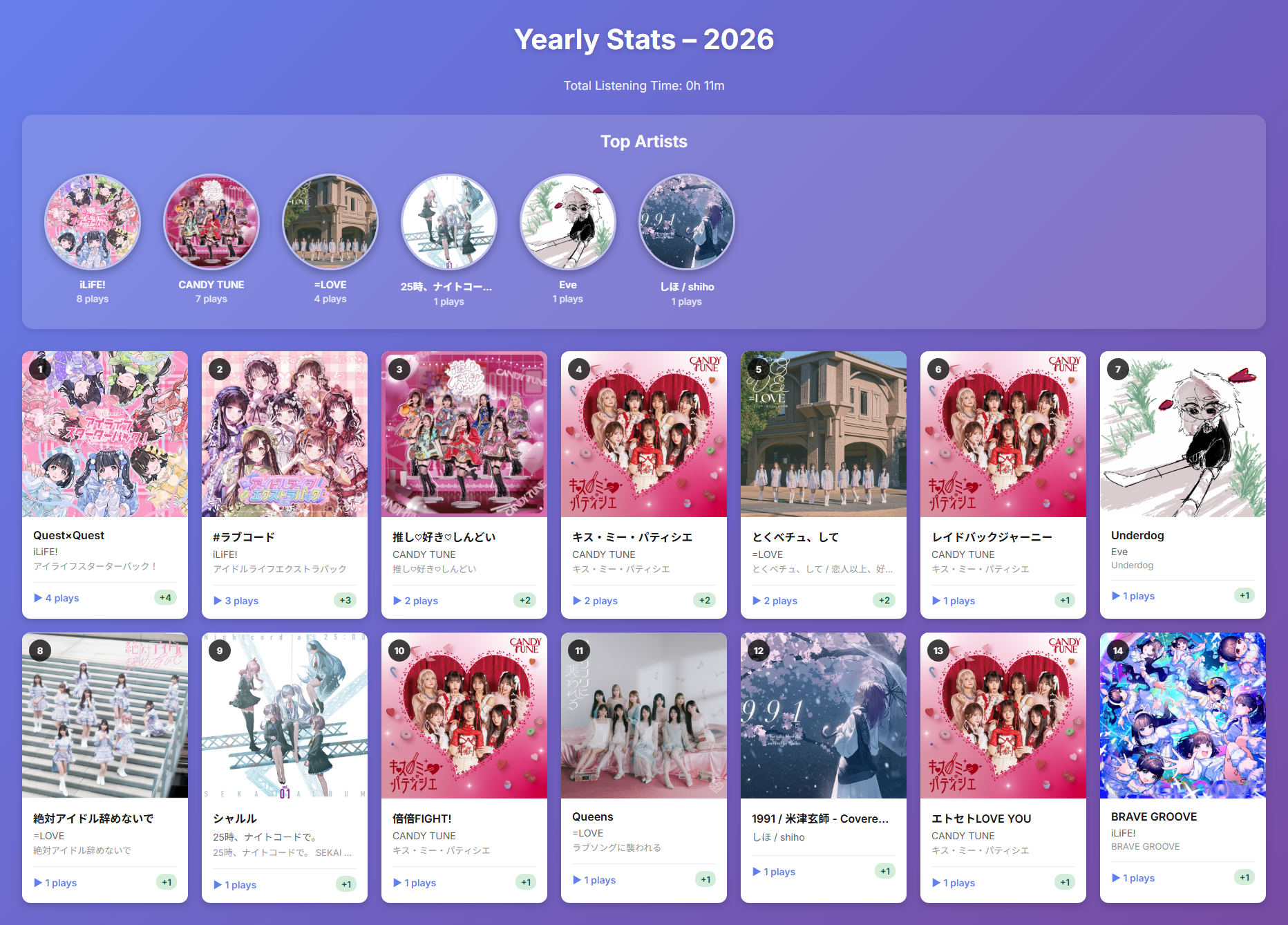This screenshot has height=925, width=1288.
Task: Open the 絶対アイドル辞めないで track card
Action: (x=105, y=766)
